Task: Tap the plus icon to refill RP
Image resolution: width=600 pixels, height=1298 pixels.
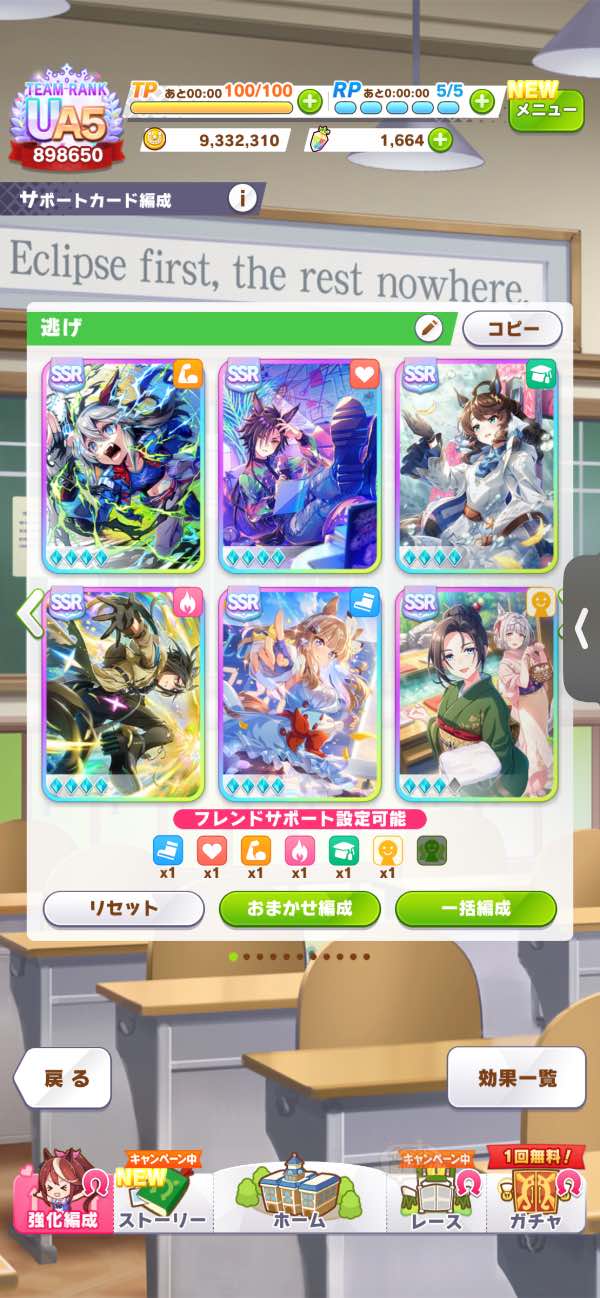Action: (x=482, y=101)
